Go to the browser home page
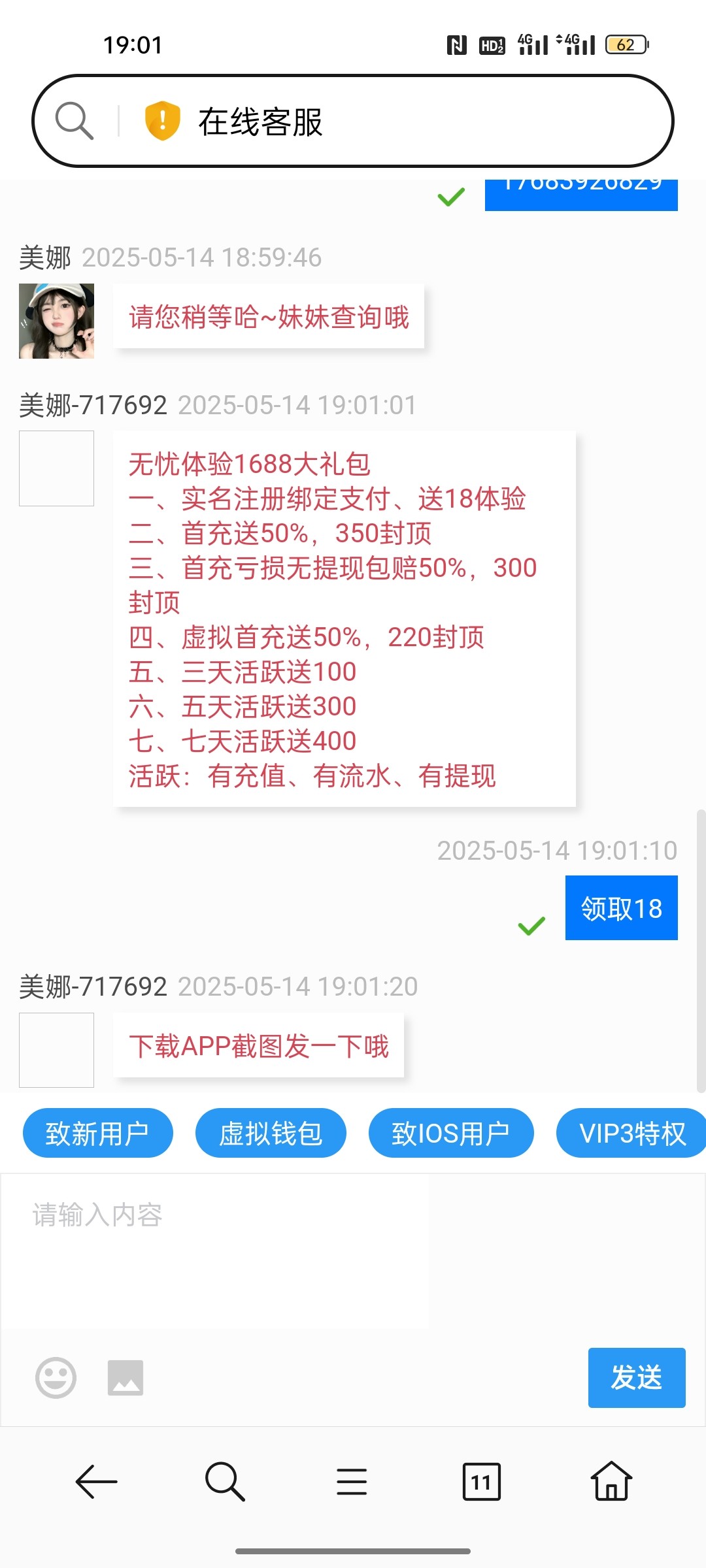The width and height of the screenshot is (706, 1568). coord(611,1482)
